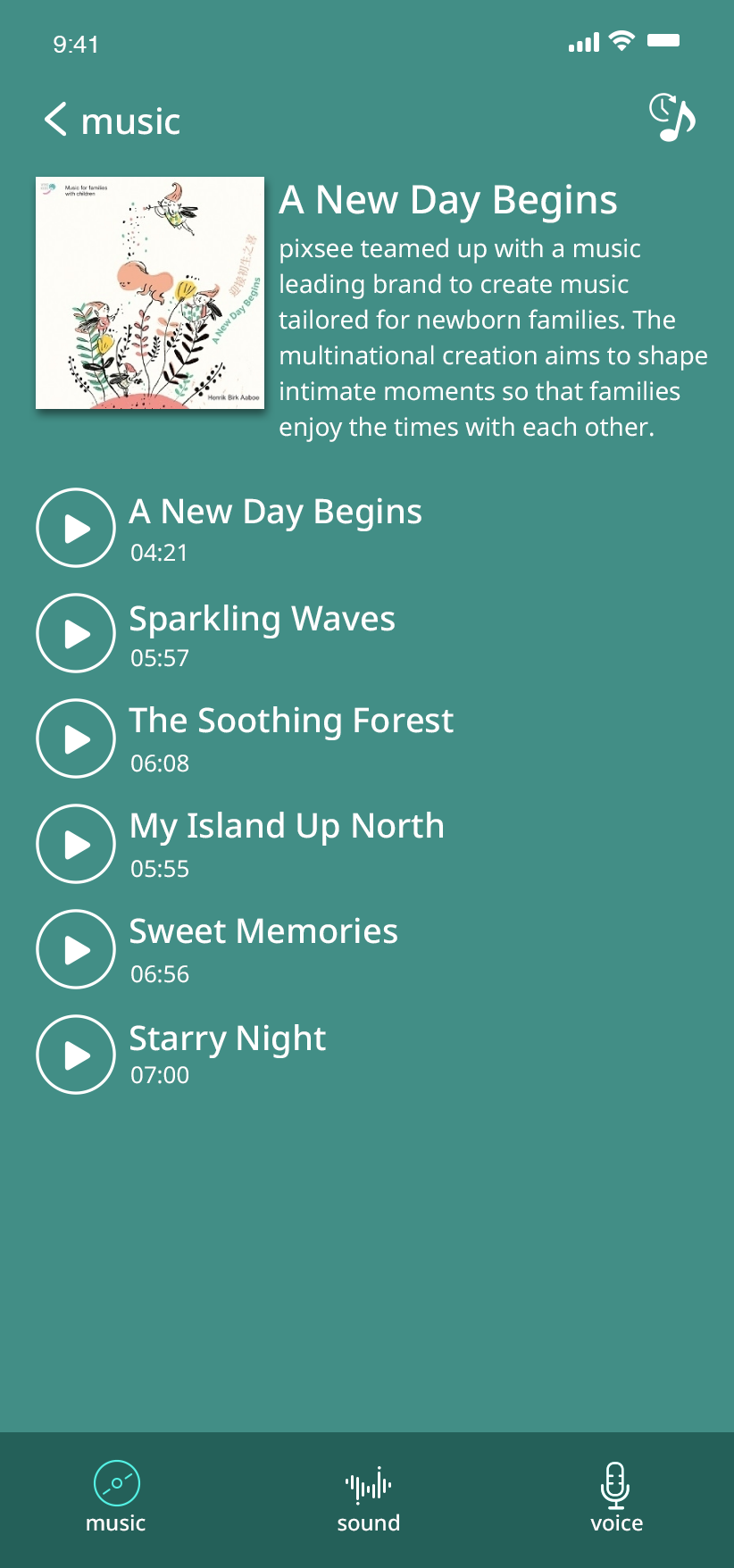Open the music sleep timer icon
The image size is (734, 1568).
tap(671, 118)
